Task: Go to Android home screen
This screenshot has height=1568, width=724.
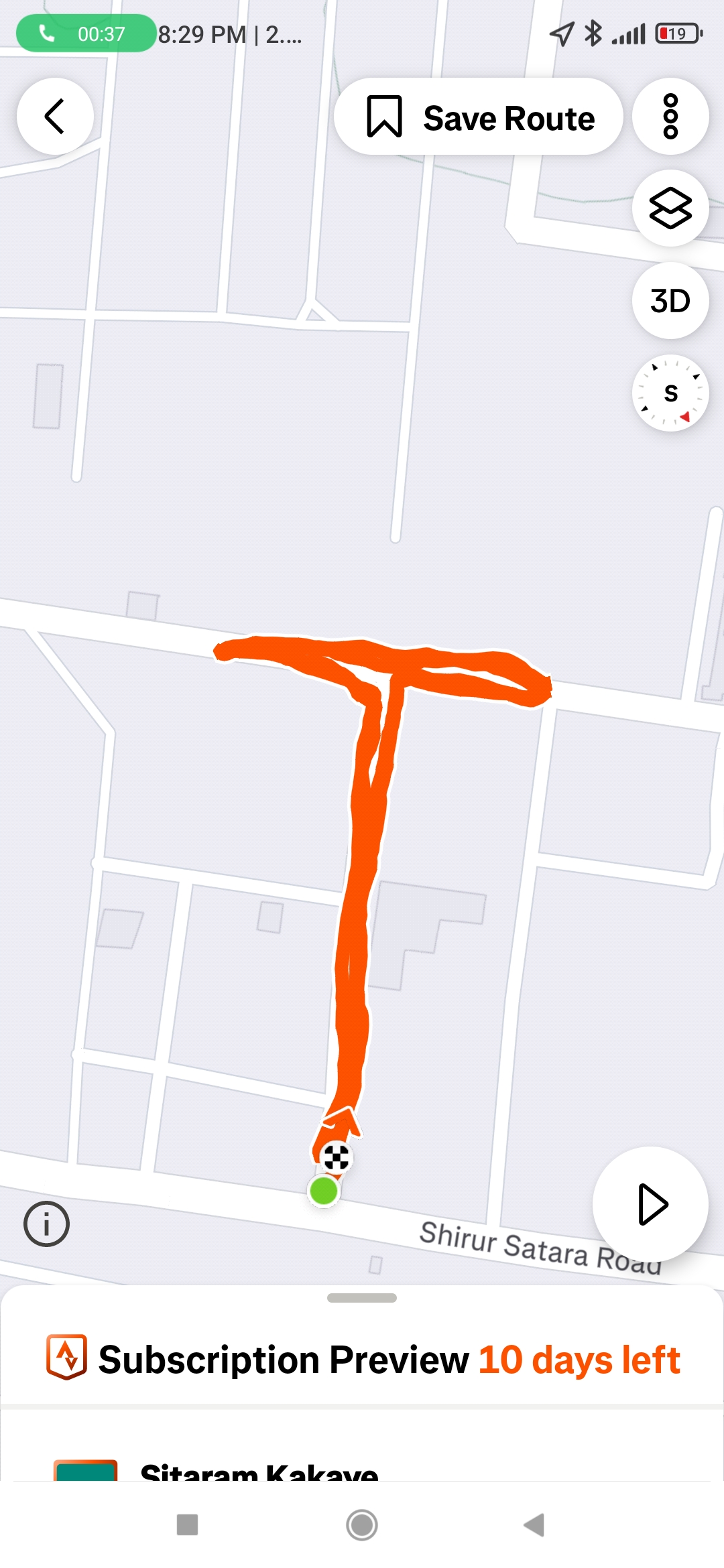Action: (362, 1524)
